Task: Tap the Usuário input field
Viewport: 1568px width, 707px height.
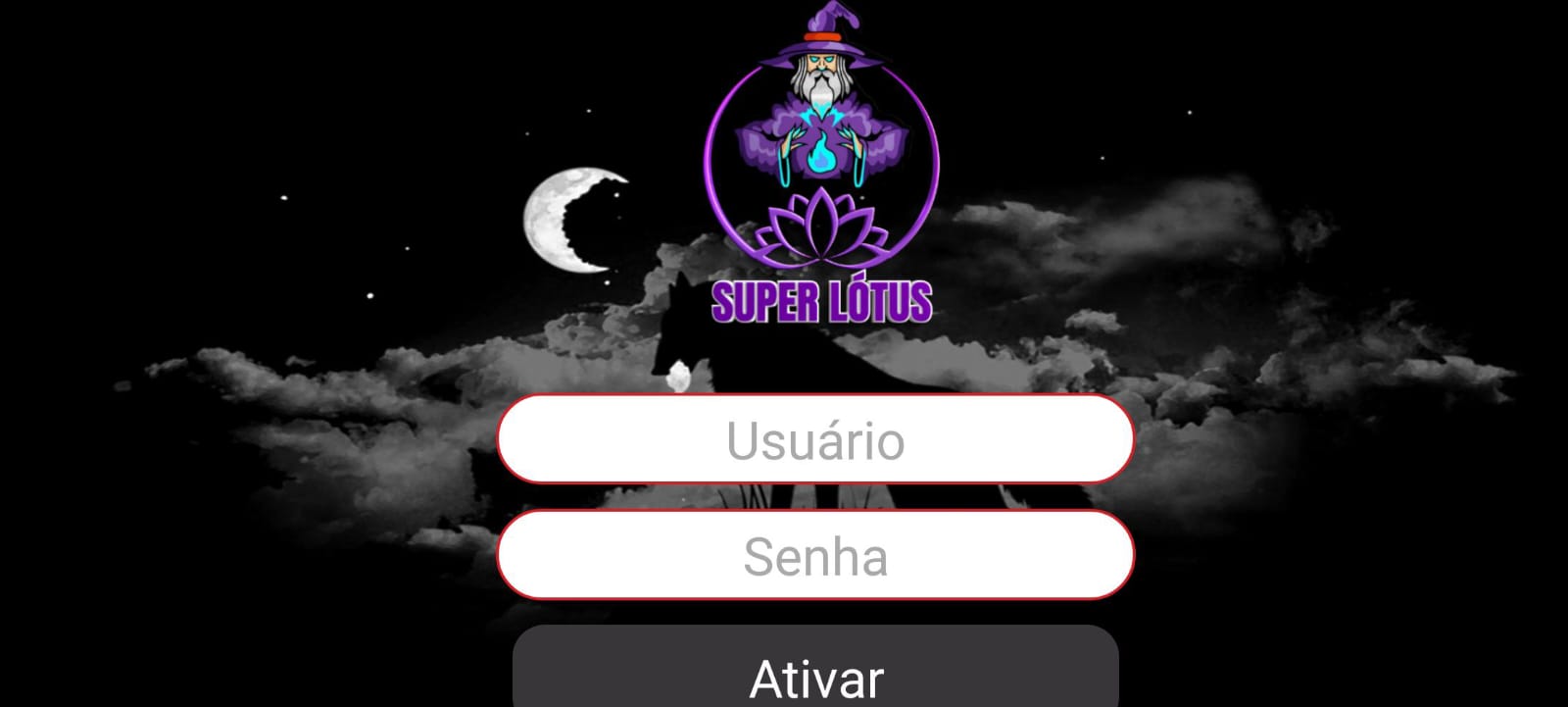Action: point(815,439)
